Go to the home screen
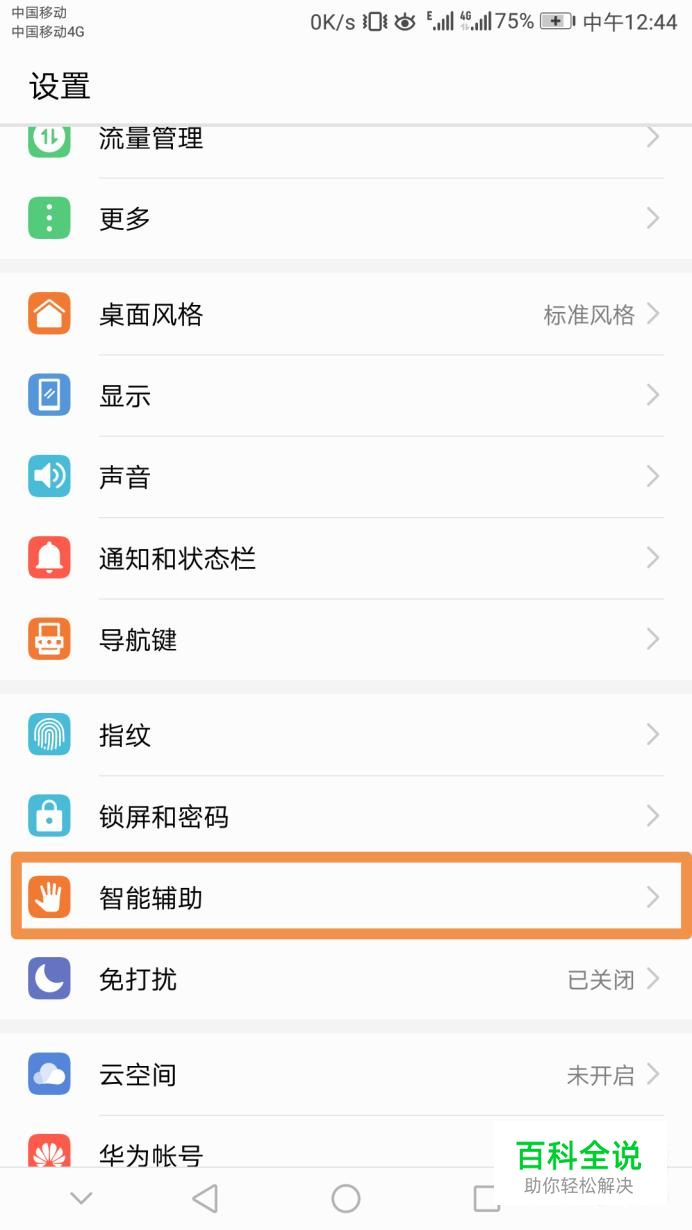The height and width of the screenshot is (1230, 692). 346,1198
